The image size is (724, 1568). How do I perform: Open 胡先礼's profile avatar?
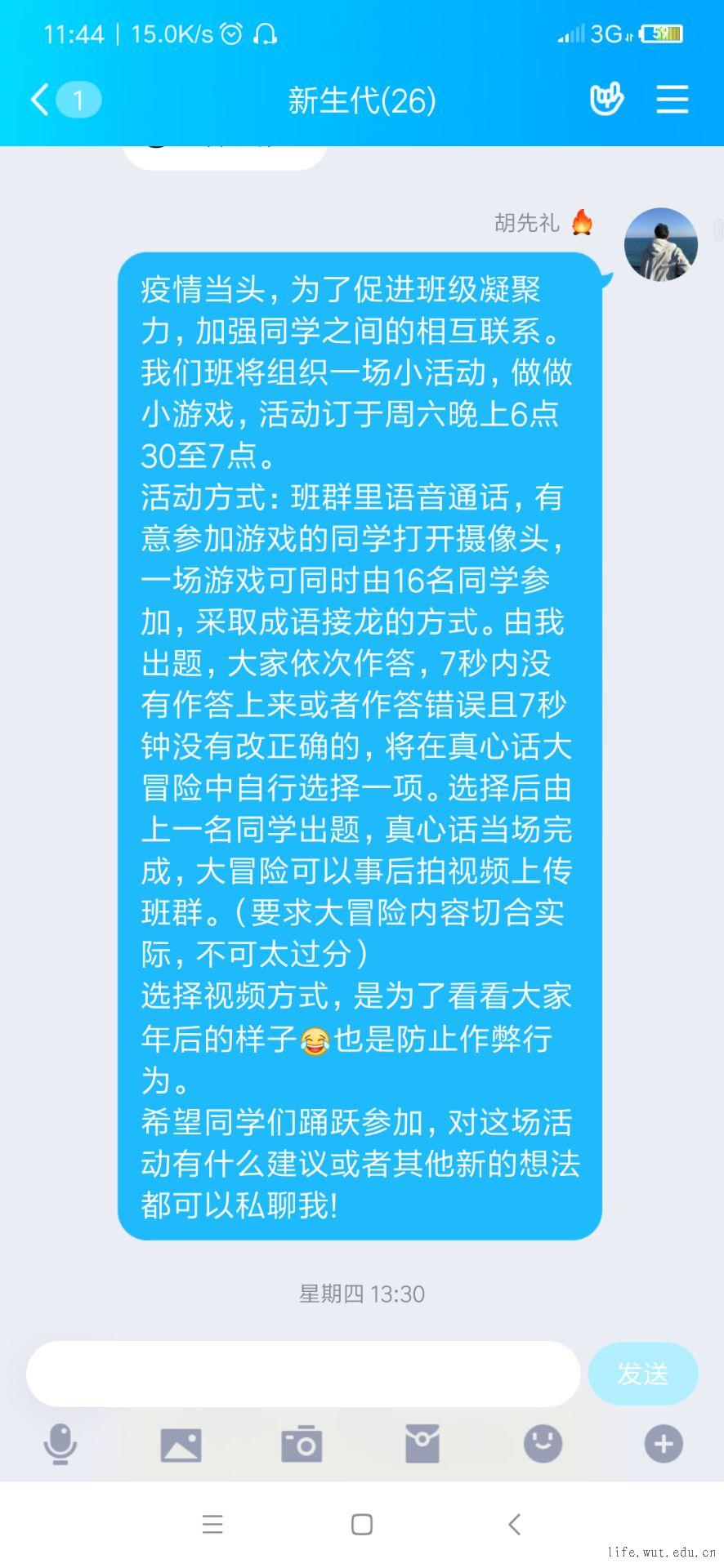pyautogui.click(x=660, y=244)
